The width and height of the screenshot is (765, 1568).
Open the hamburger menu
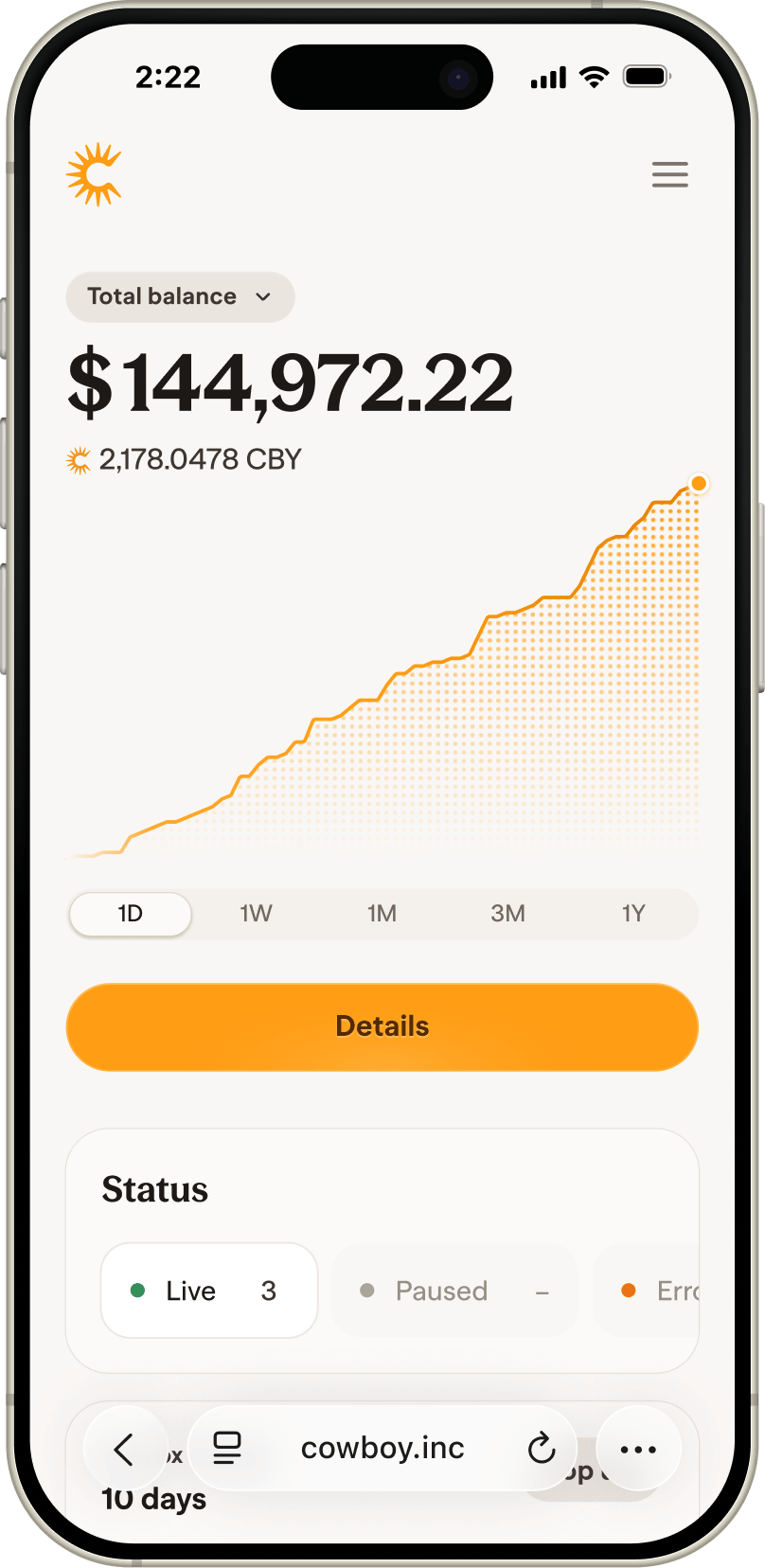click(669, 174)
